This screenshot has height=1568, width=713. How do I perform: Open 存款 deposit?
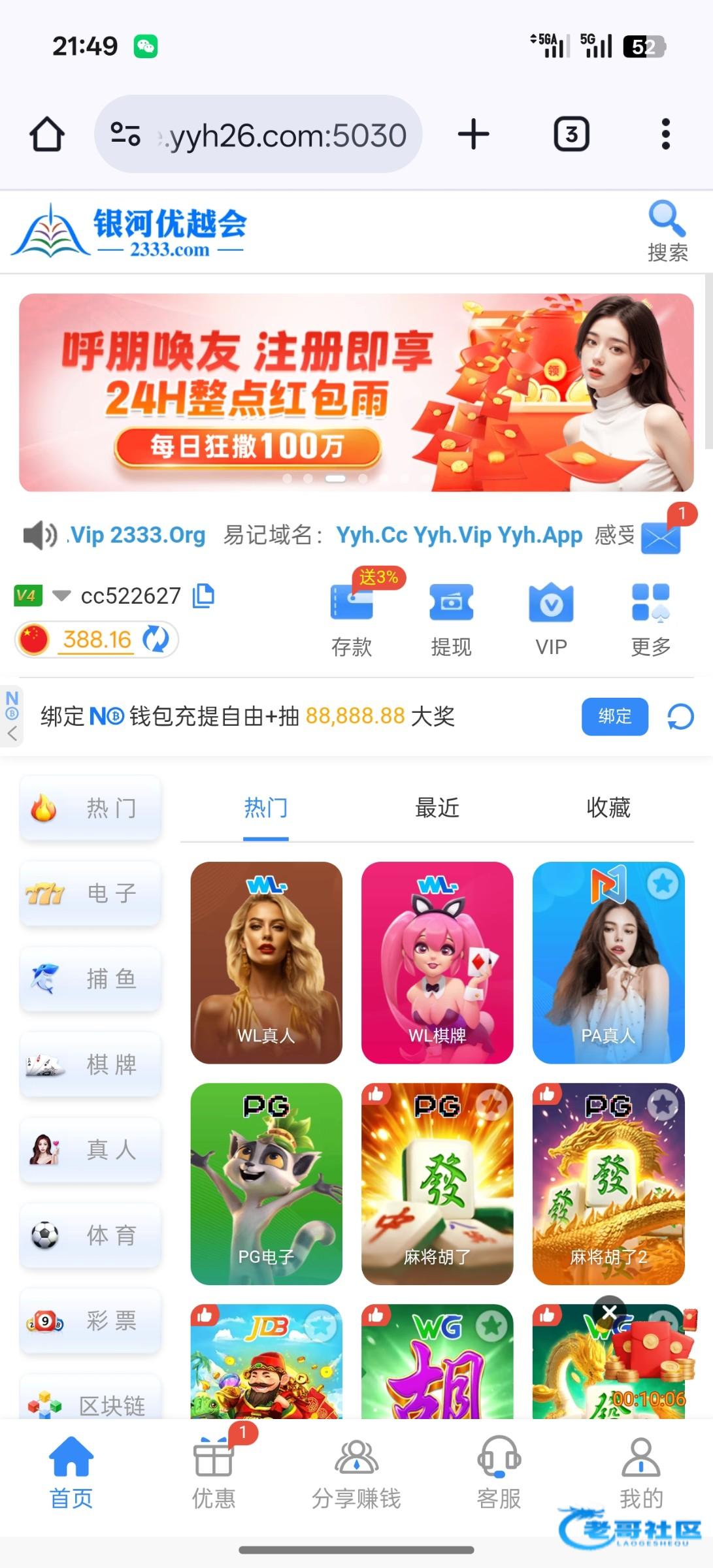pos(352,619)
